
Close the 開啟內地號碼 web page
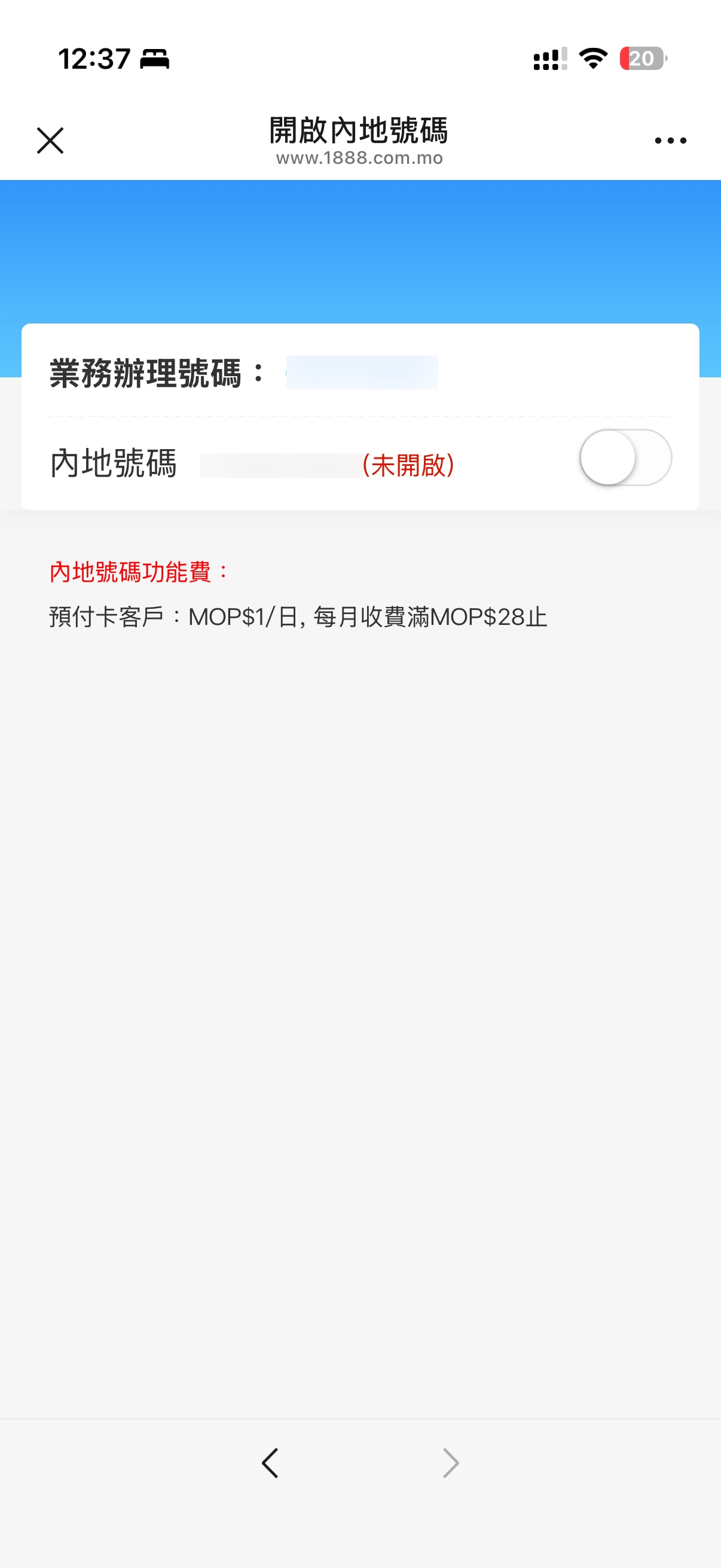tap(50, 141)
